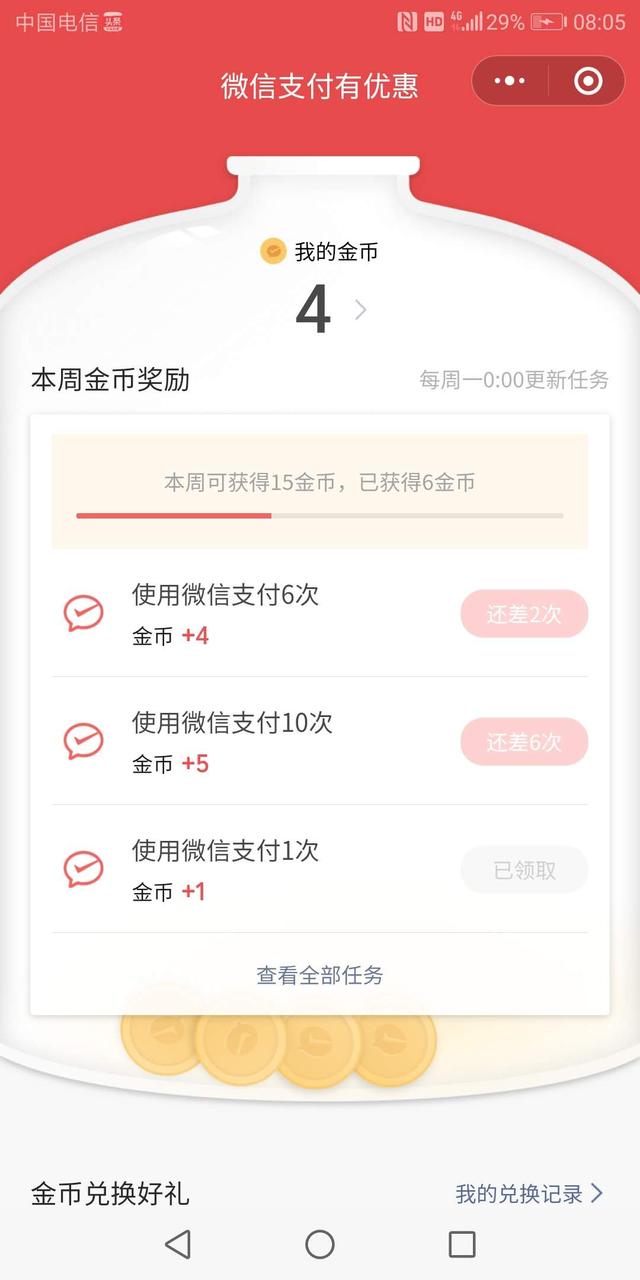This screenshot has width=640, height=1280.
Task: Tap the 还差2次 button
Action: (x=524, y=614)
